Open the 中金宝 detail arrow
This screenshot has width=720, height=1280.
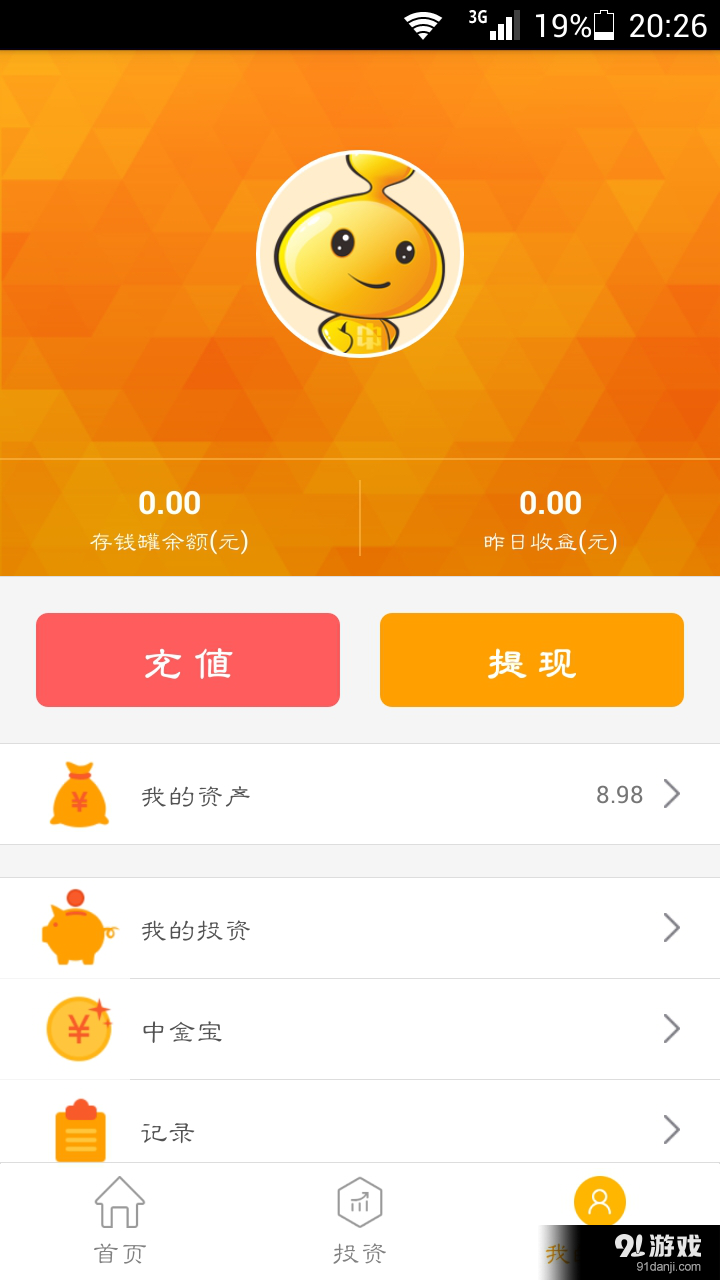(x=671, y=1029)
